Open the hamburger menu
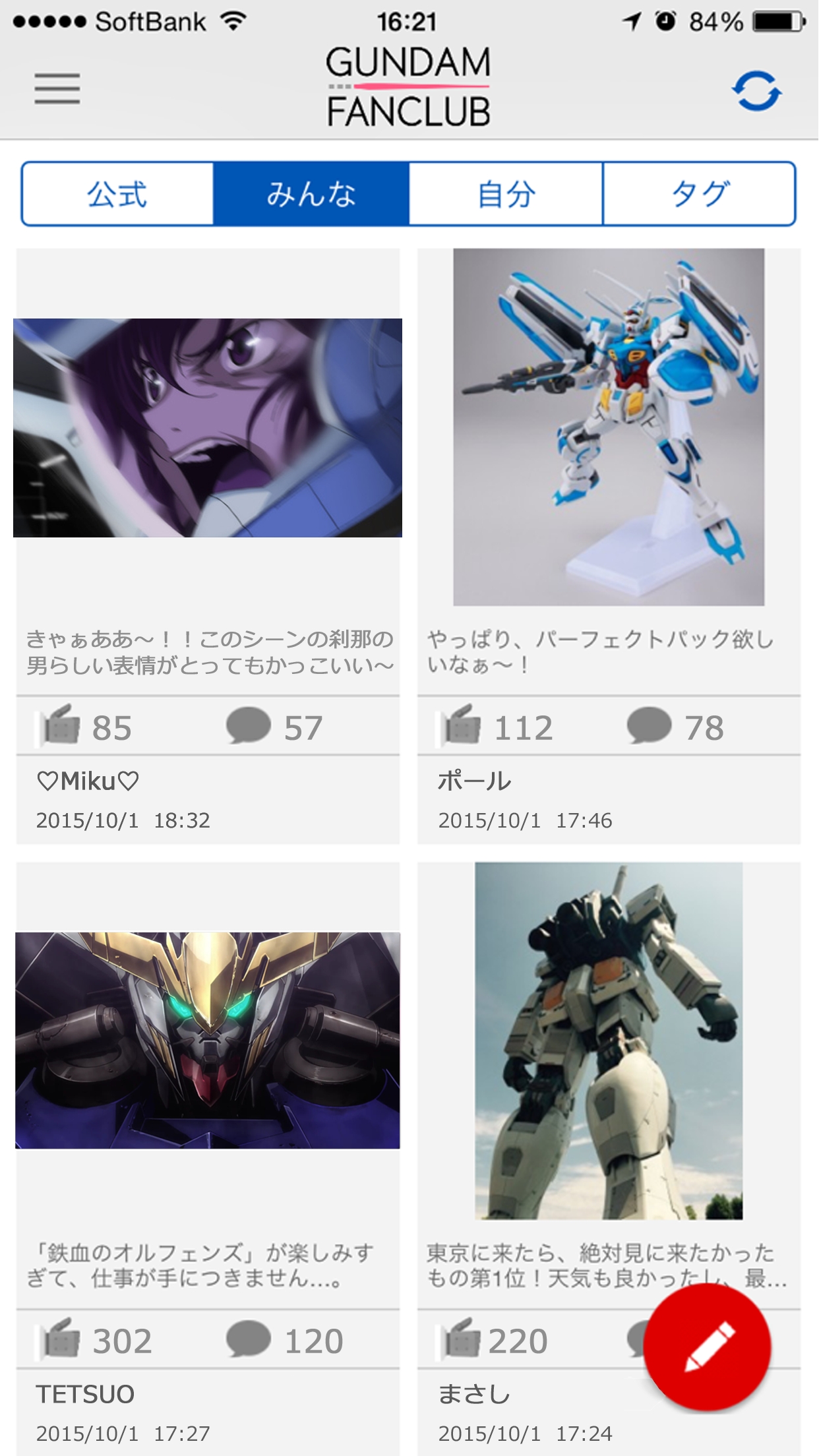 click(57, 89)
